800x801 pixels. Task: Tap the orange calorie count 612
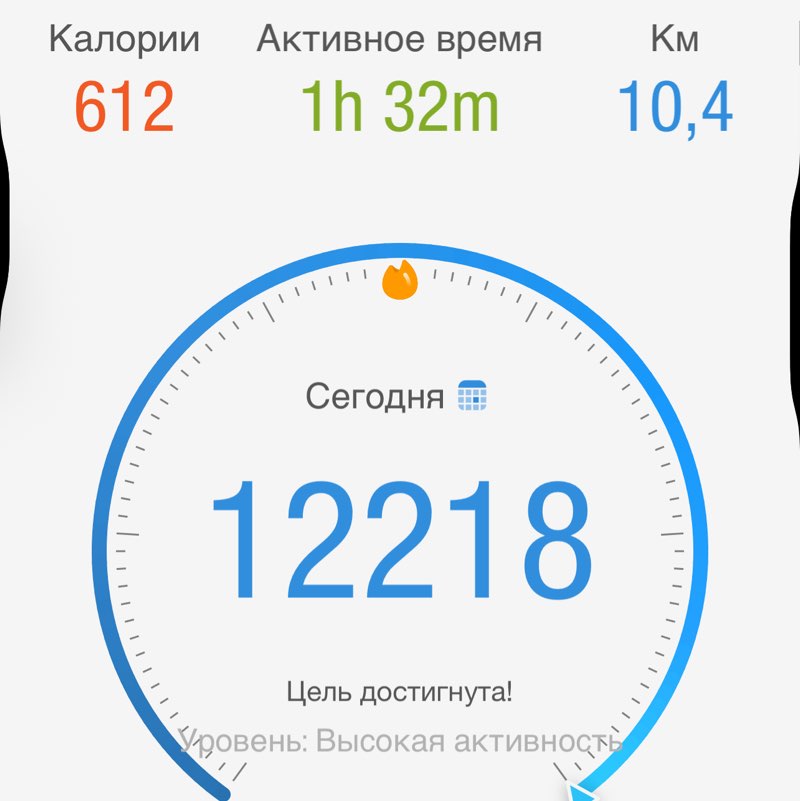(124, 104)
